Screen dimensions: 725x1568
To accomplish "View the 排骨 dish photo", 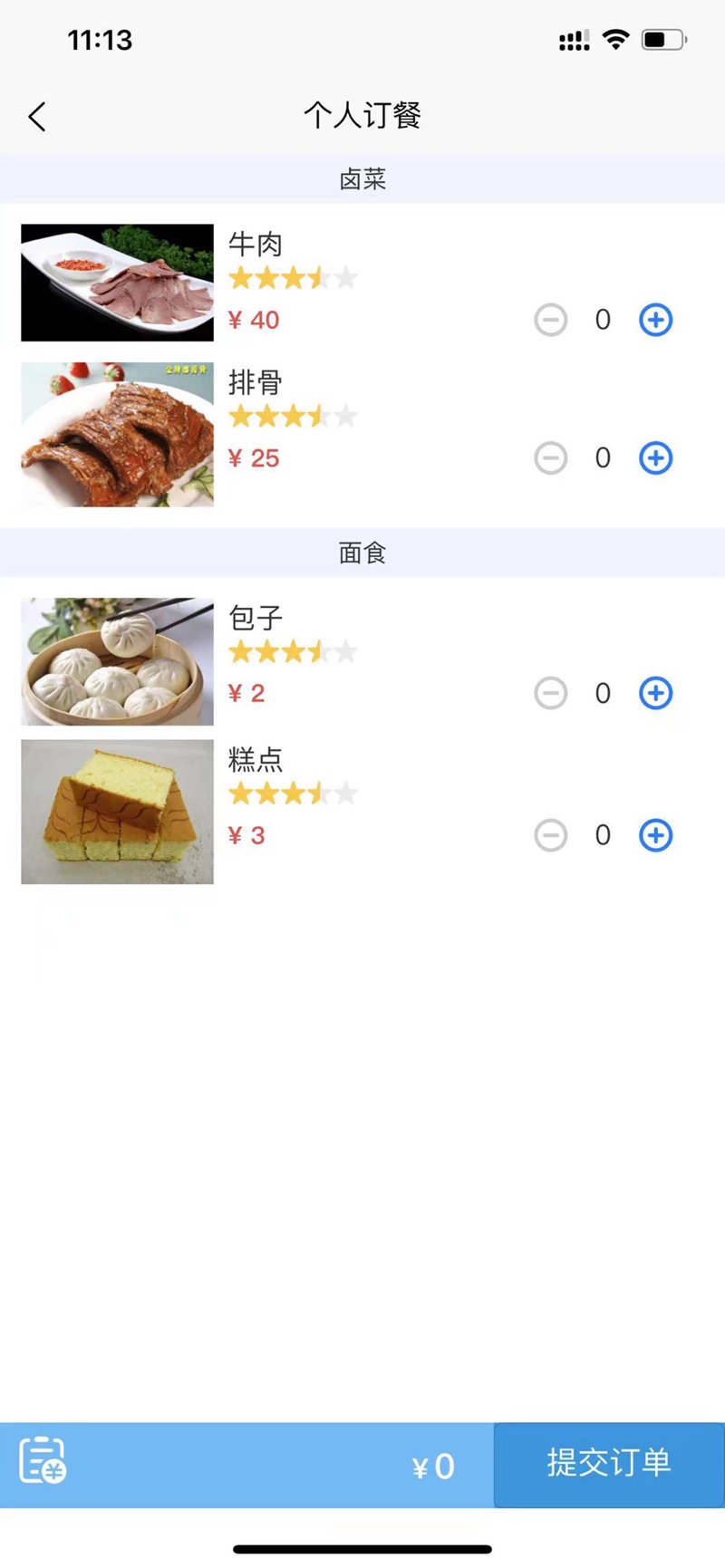I will (118, 434).
